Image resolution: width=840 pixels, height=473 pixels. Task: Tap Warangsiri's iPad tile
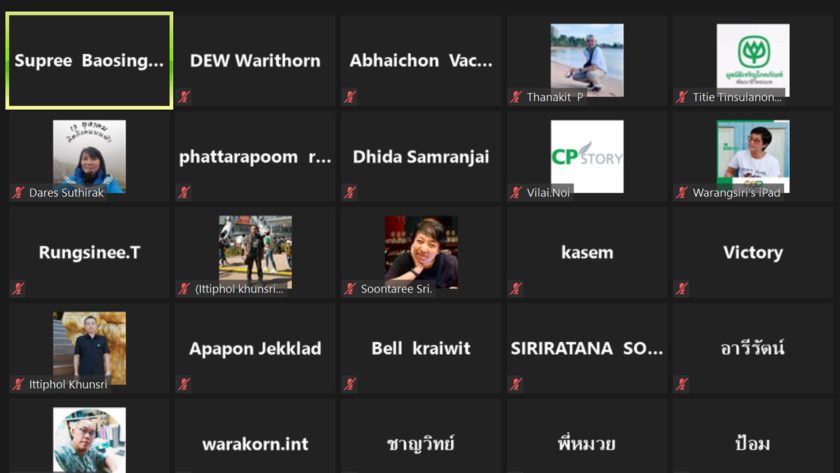(x=752, y=156)
